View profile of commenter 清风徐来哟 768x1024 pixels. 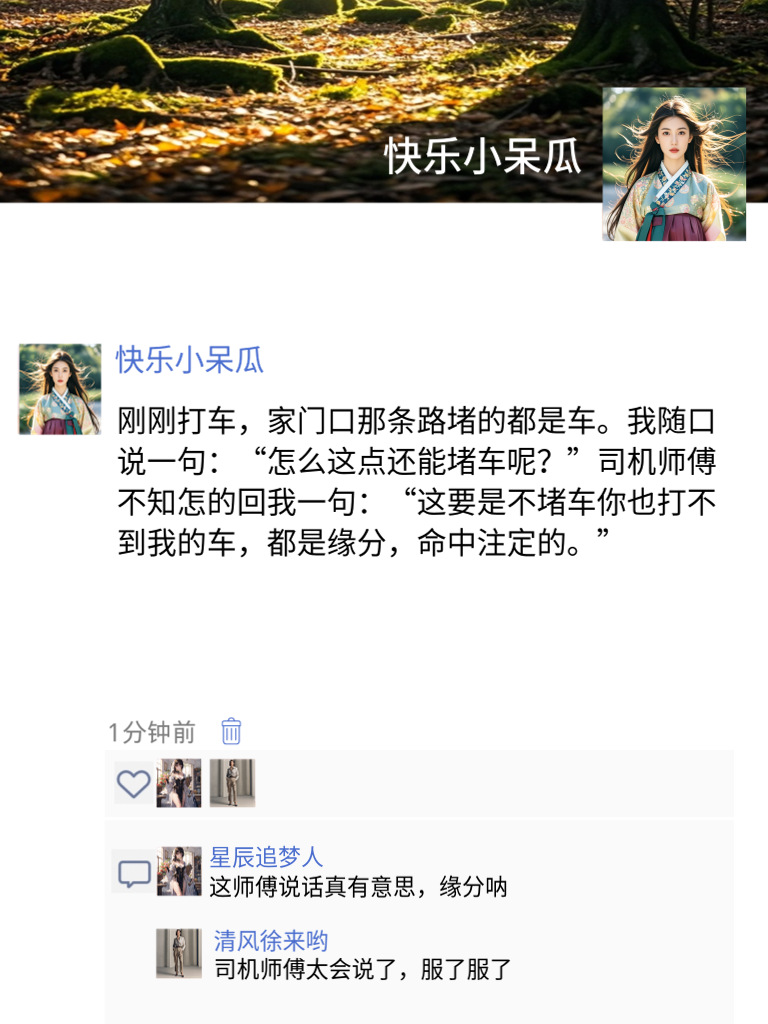click(x=271, y=940)
